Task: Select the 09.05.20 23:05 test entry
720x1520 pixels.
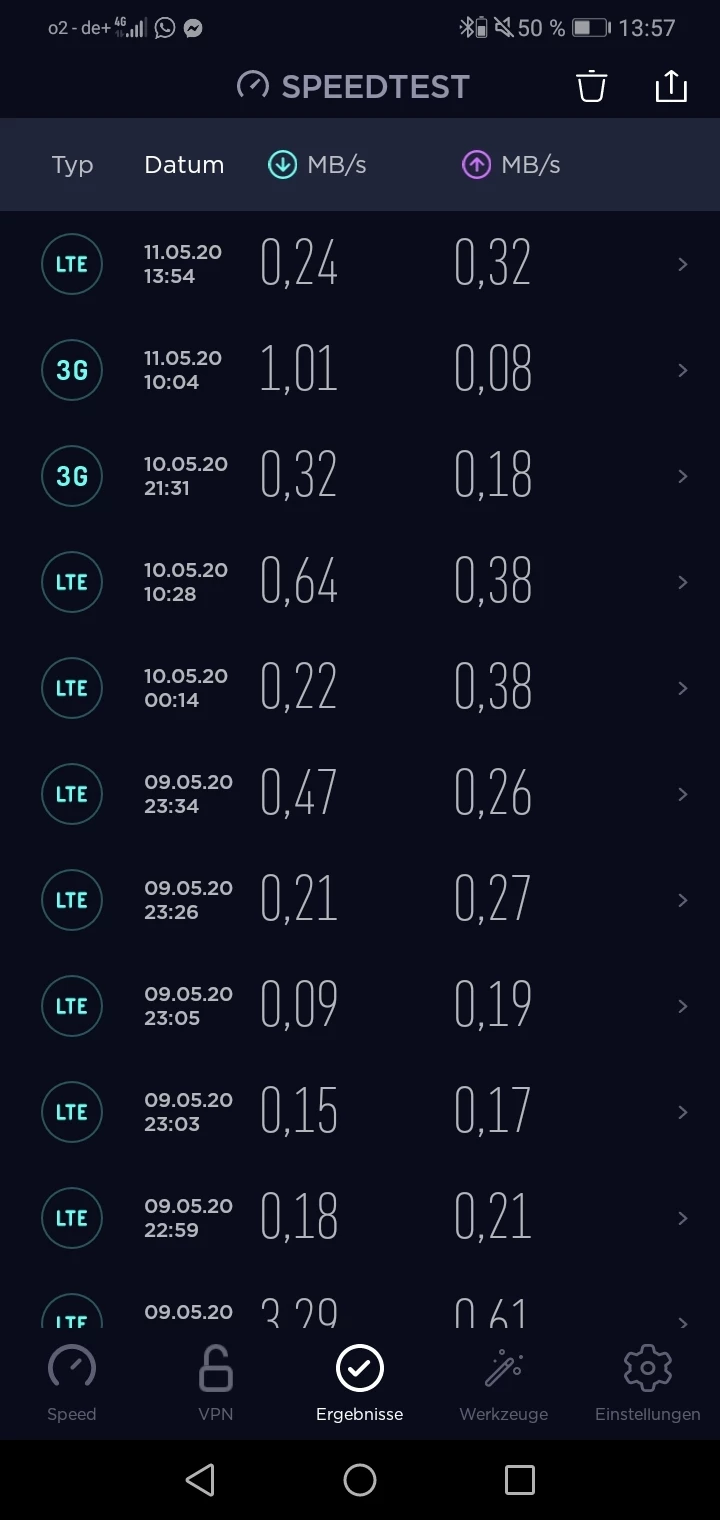Action: [360, 1006]
